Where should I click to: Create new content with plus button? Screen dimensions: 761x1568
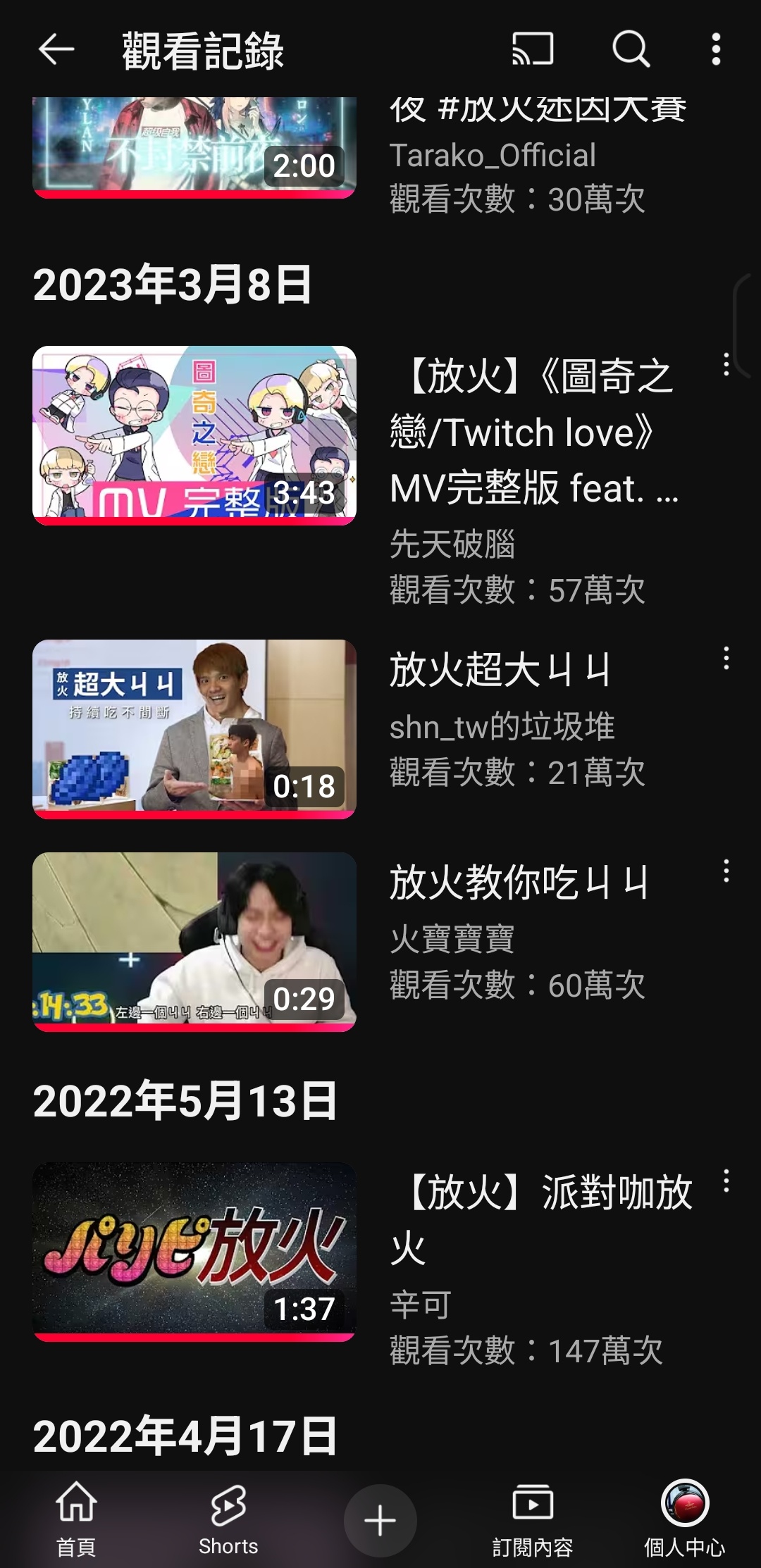tap(380, 1520)
